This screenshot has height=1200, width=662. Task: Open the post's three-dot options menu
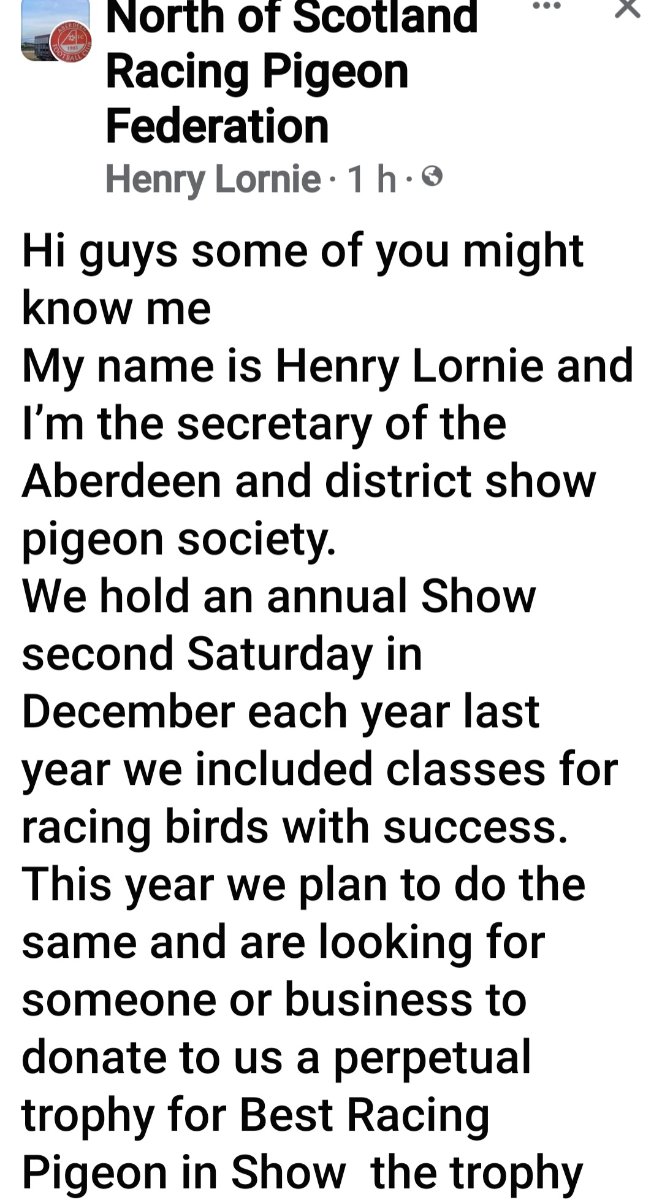[546, 8]
